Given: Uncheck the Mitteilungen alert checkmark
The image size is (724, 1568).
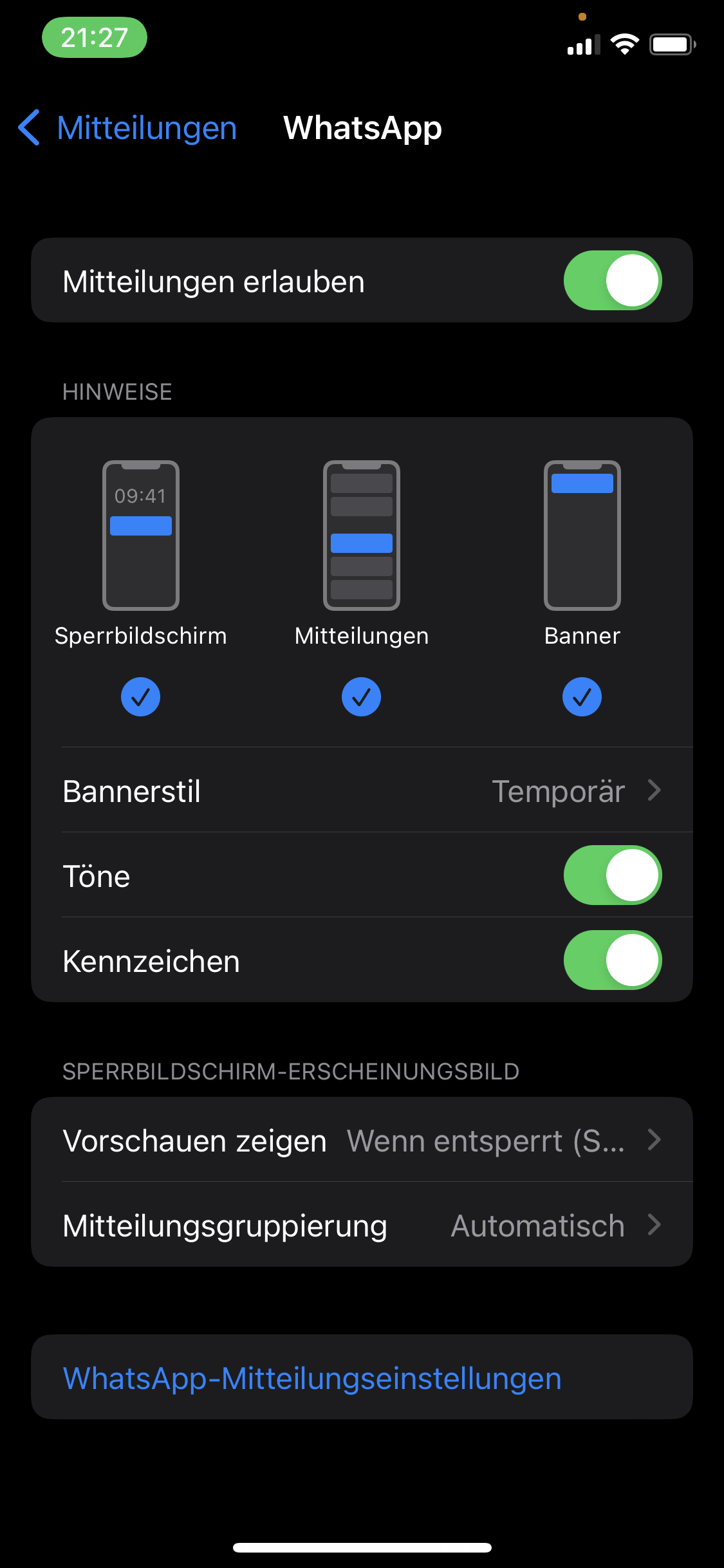Looking at the screenshot, I should (x=362, y=697).
